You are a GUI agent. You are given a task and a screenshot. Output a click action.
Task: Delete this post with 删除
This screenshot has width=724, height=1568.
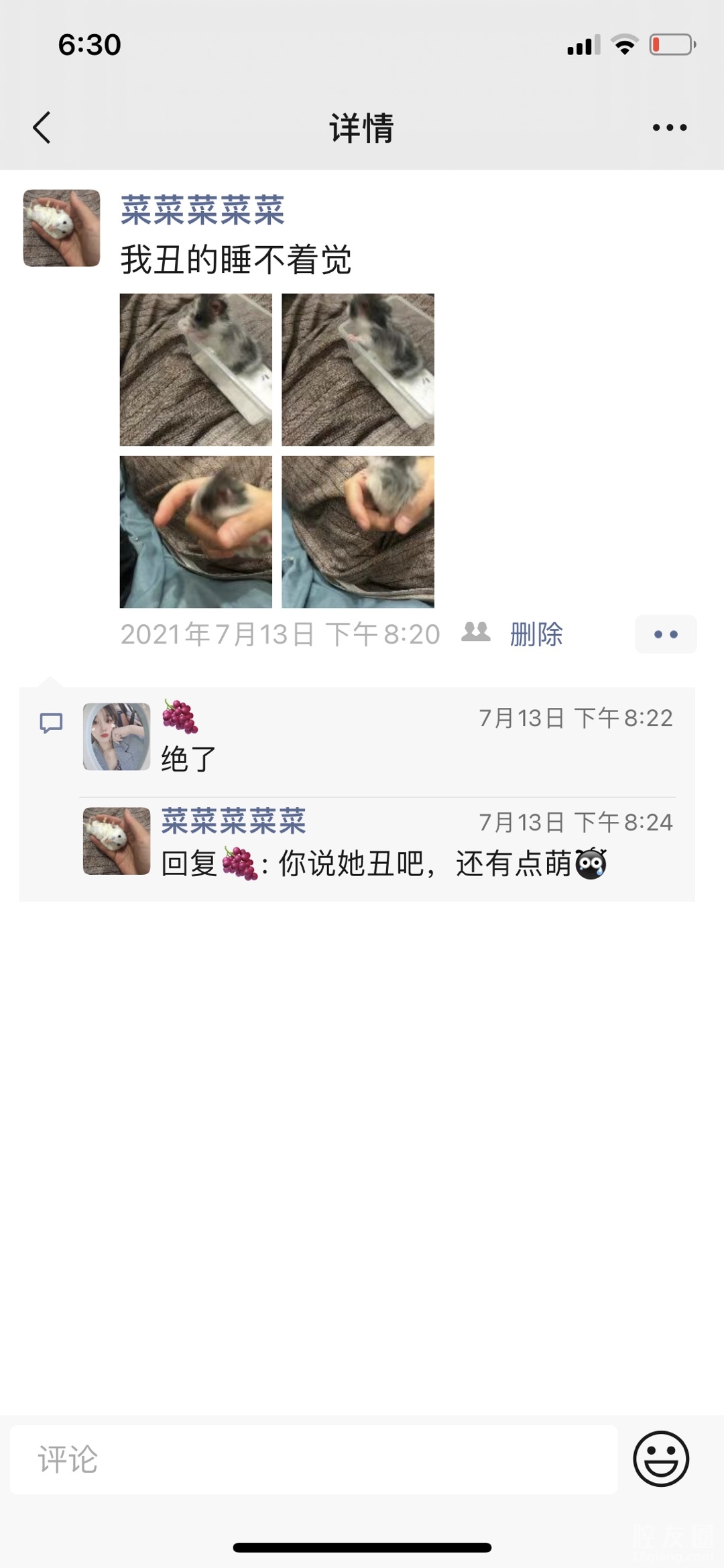coord(536,634)
